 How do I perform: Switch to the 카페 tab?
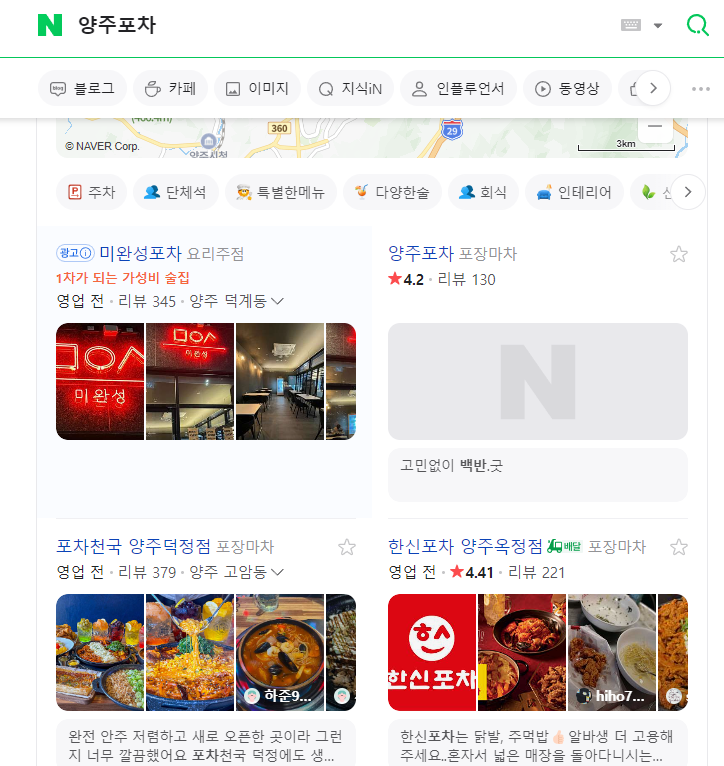tap(170, 88)
